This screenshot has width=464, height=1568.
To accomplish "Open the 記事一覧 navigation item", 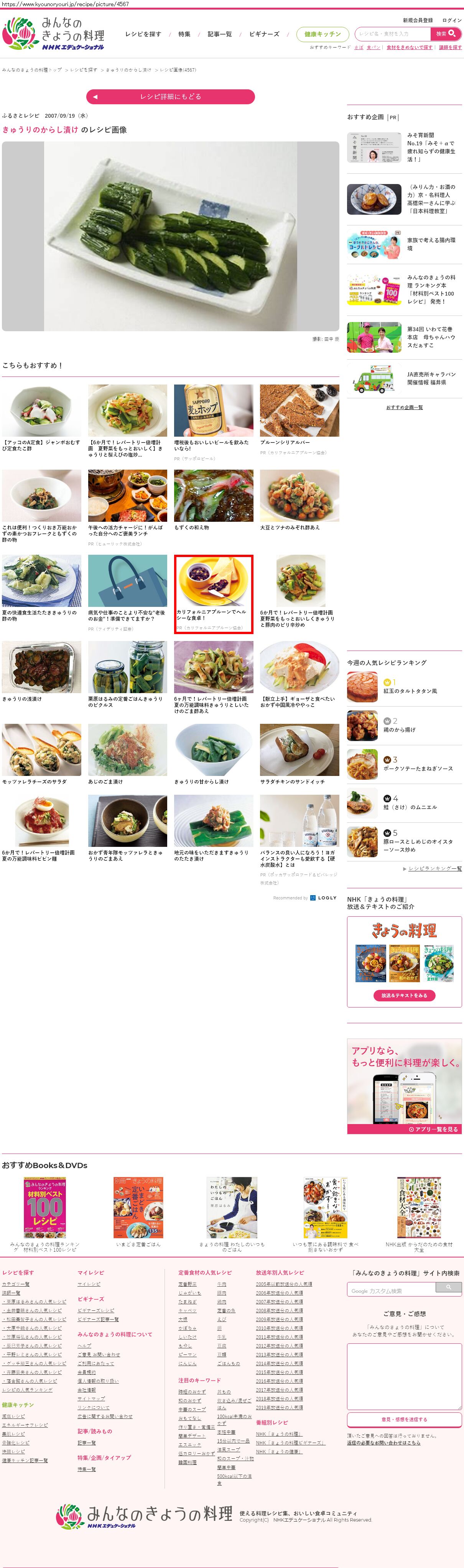I will pos(219,34).
